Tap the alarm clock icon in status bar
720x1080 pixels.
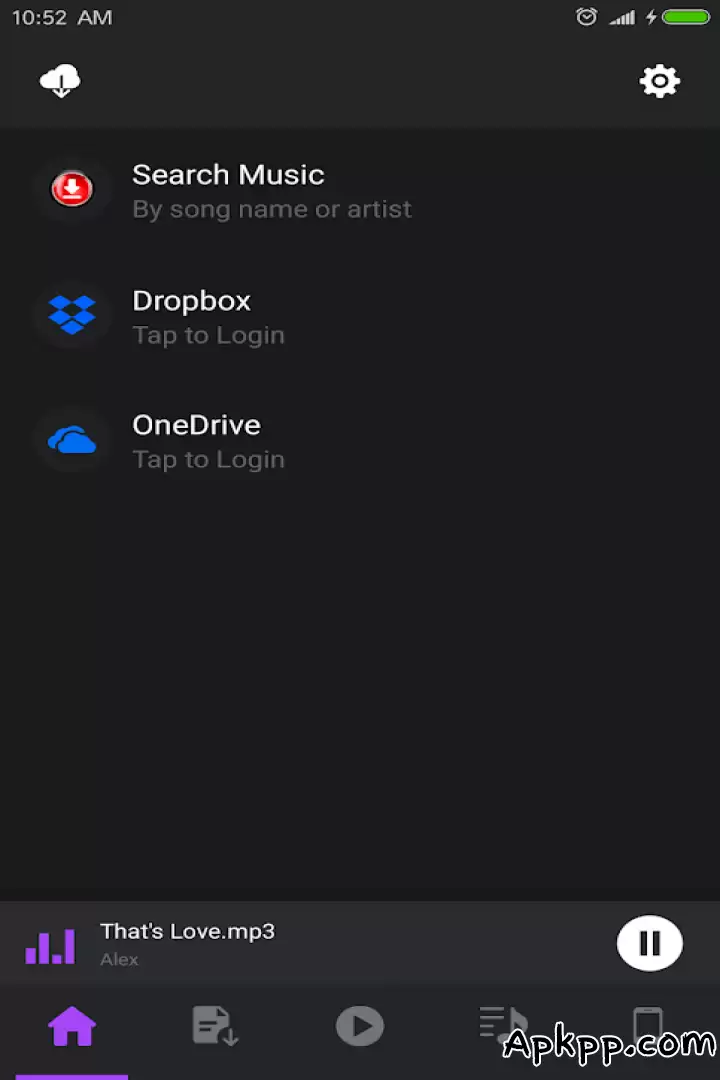(586, 16)
